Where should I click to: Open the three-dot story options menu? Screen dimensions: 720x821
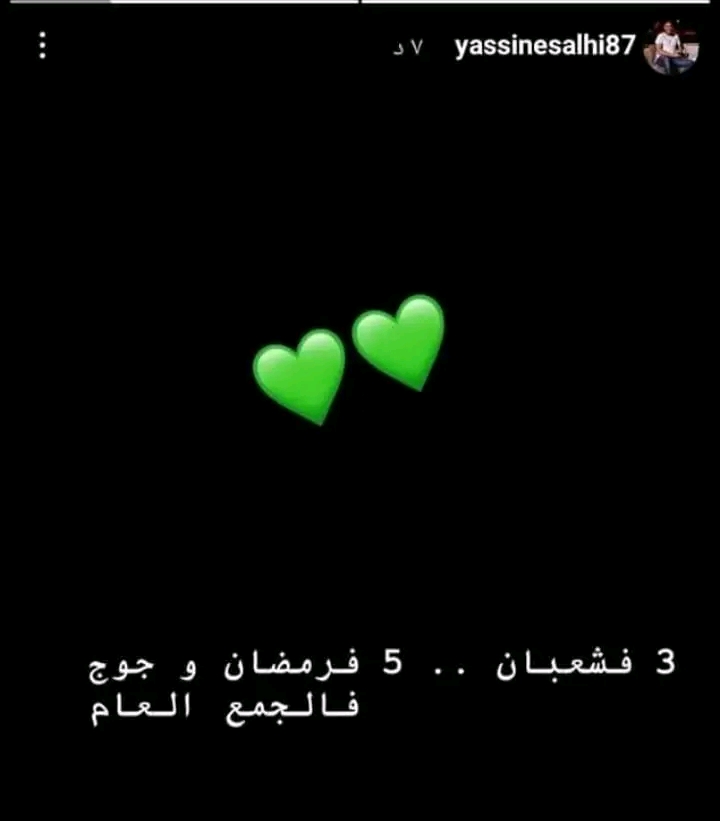pos(42,45)
